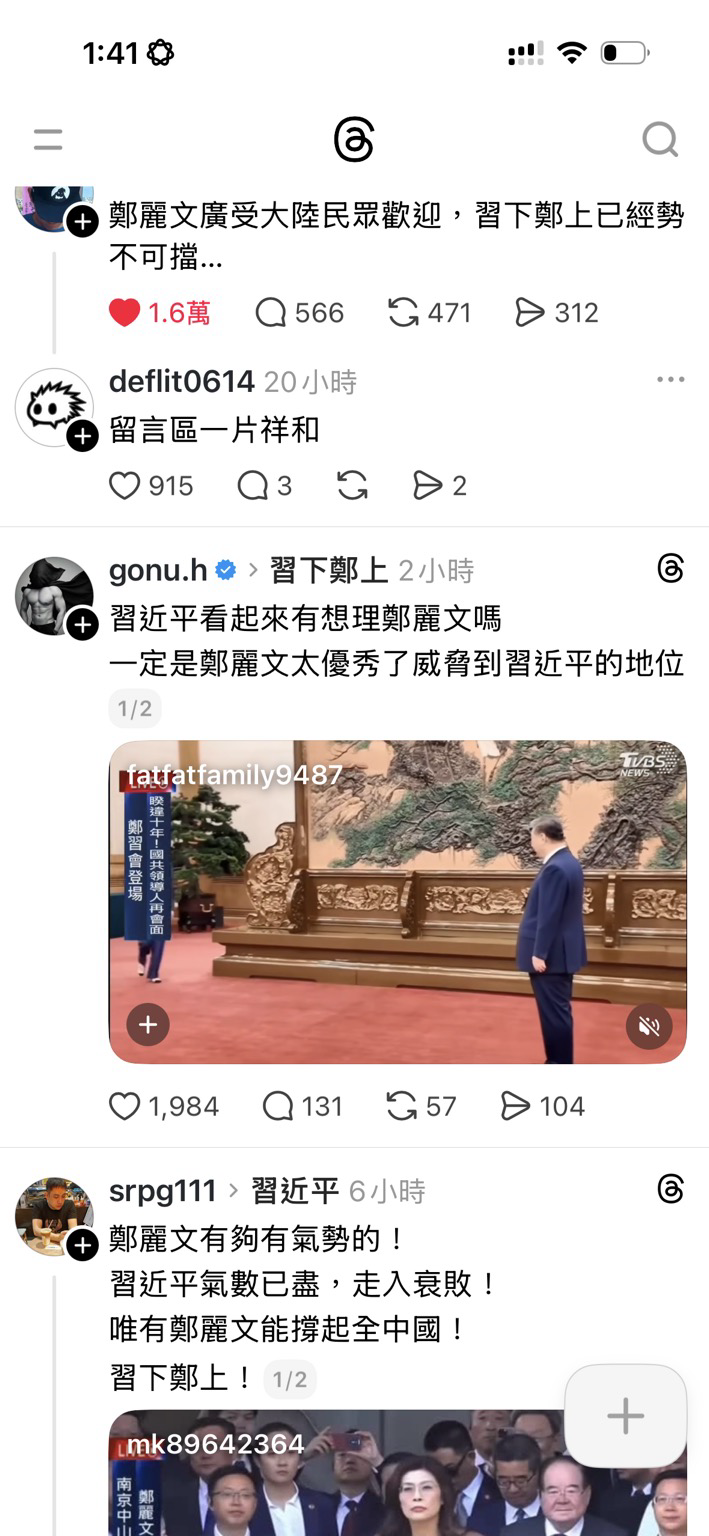
Task: Open the menu icon in the top left
Action: [x=48, y=140]
